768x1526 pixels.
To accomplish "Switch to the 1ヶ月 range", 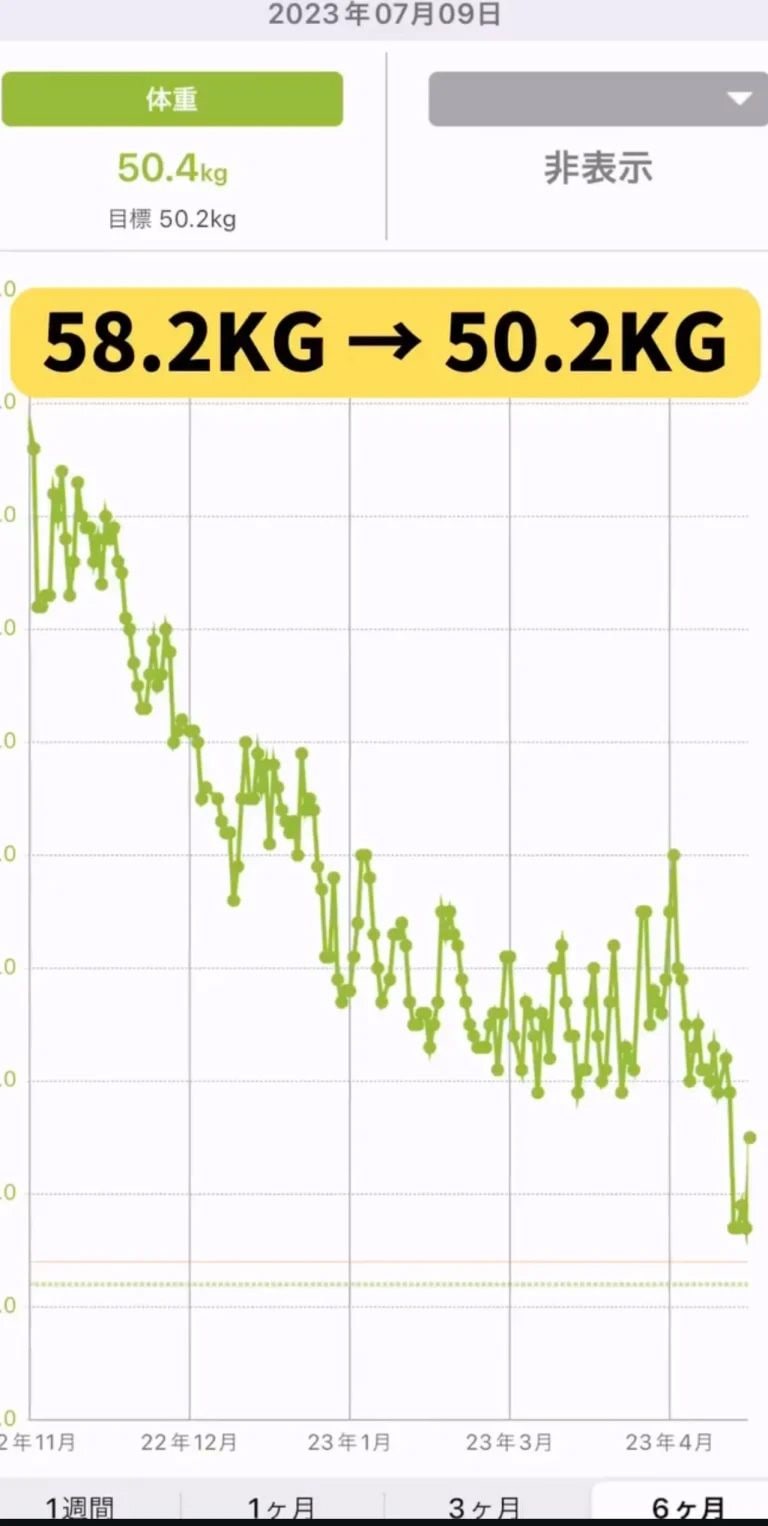I will (281, 1506).
